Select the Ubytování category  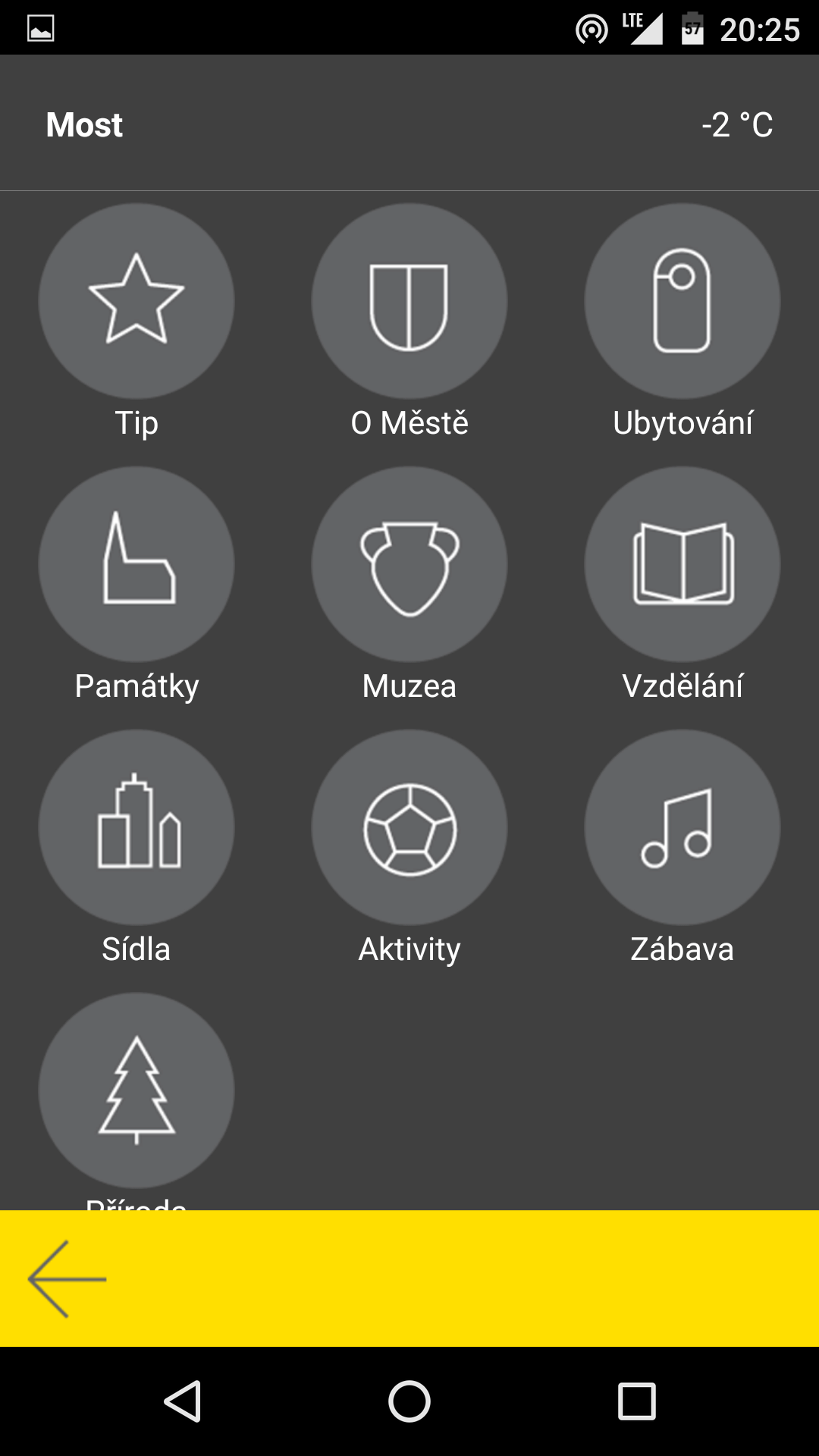coord(682,300)
